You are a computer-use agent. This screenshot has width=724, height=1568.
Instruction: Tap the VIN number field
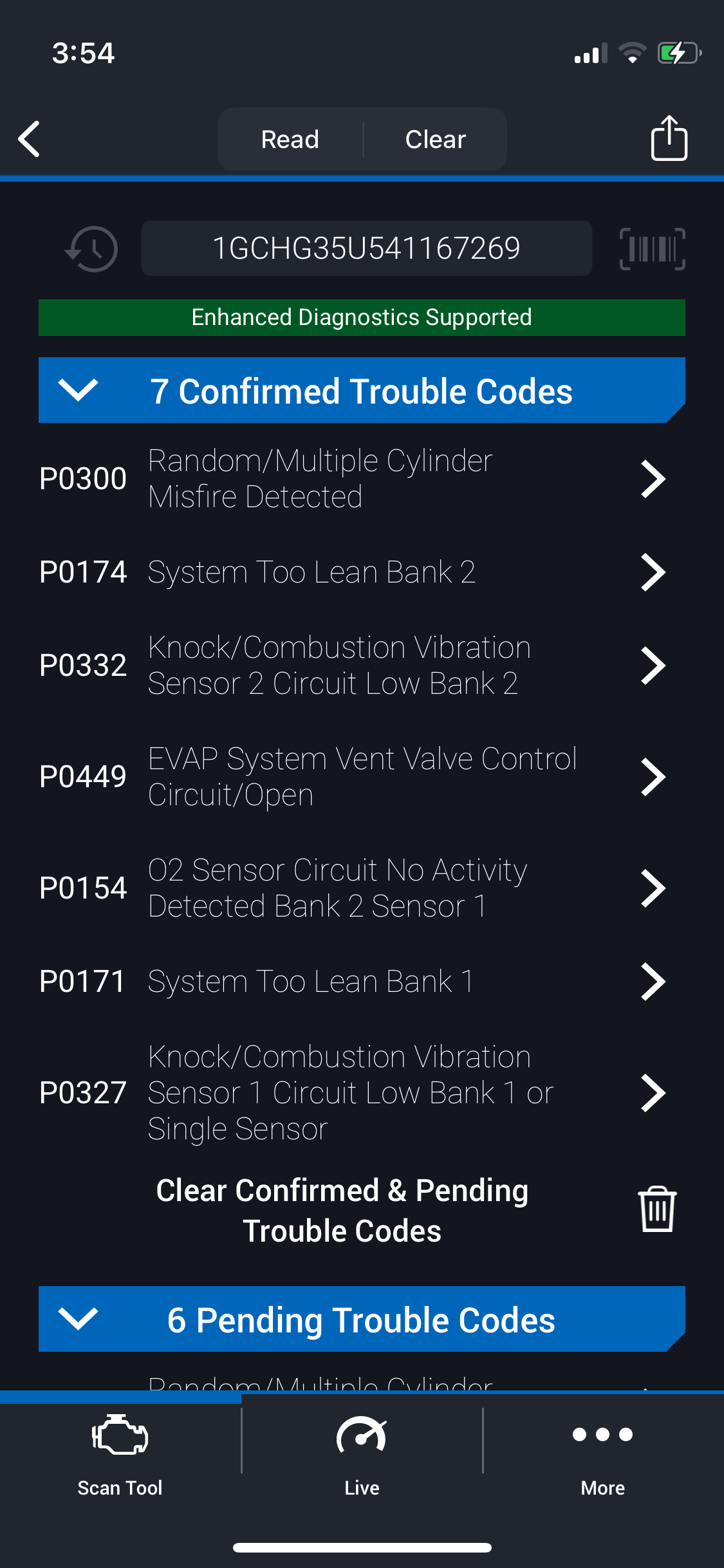point(366,248)
